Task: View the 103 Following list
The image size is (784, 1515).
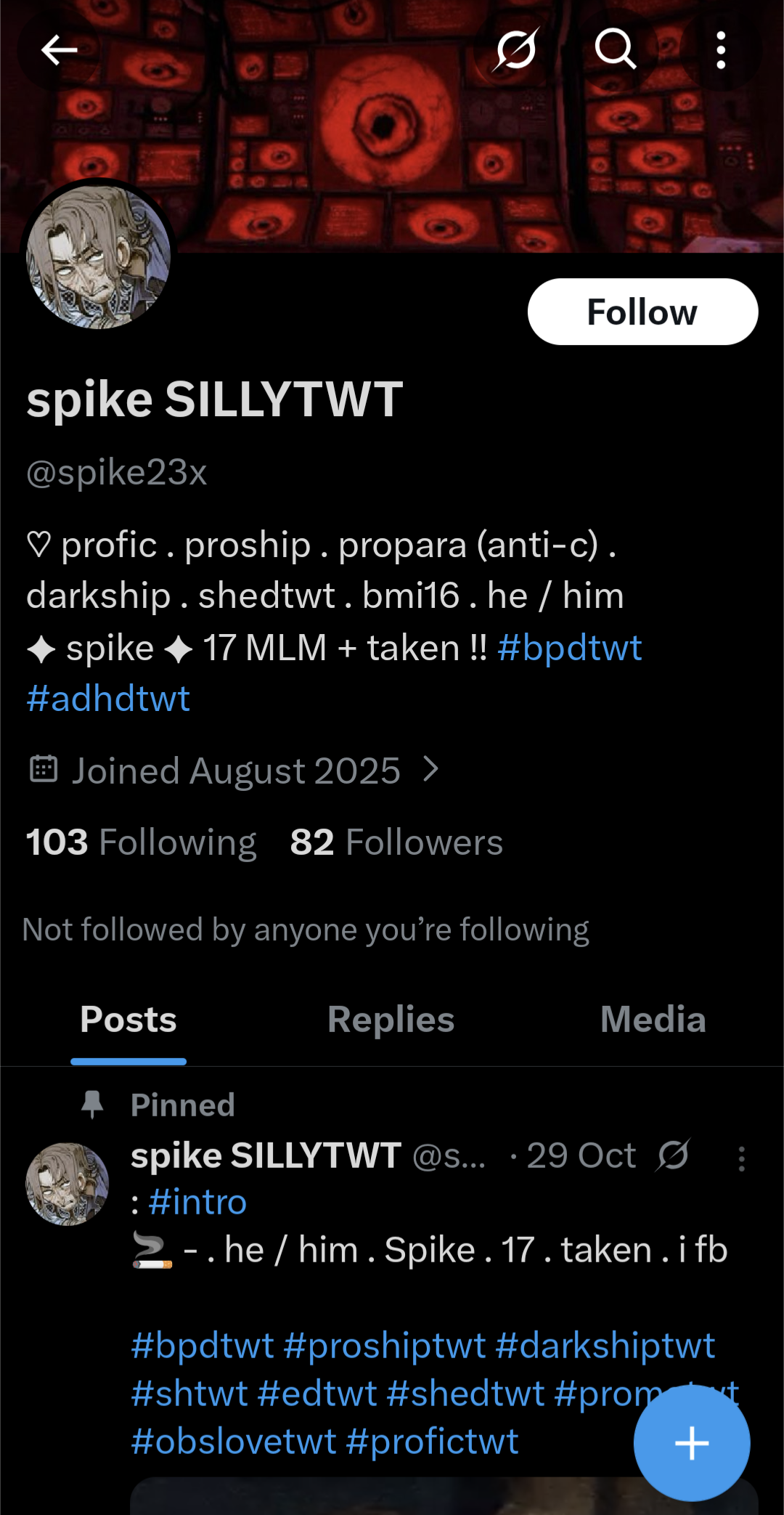Action: coord(142,842)
